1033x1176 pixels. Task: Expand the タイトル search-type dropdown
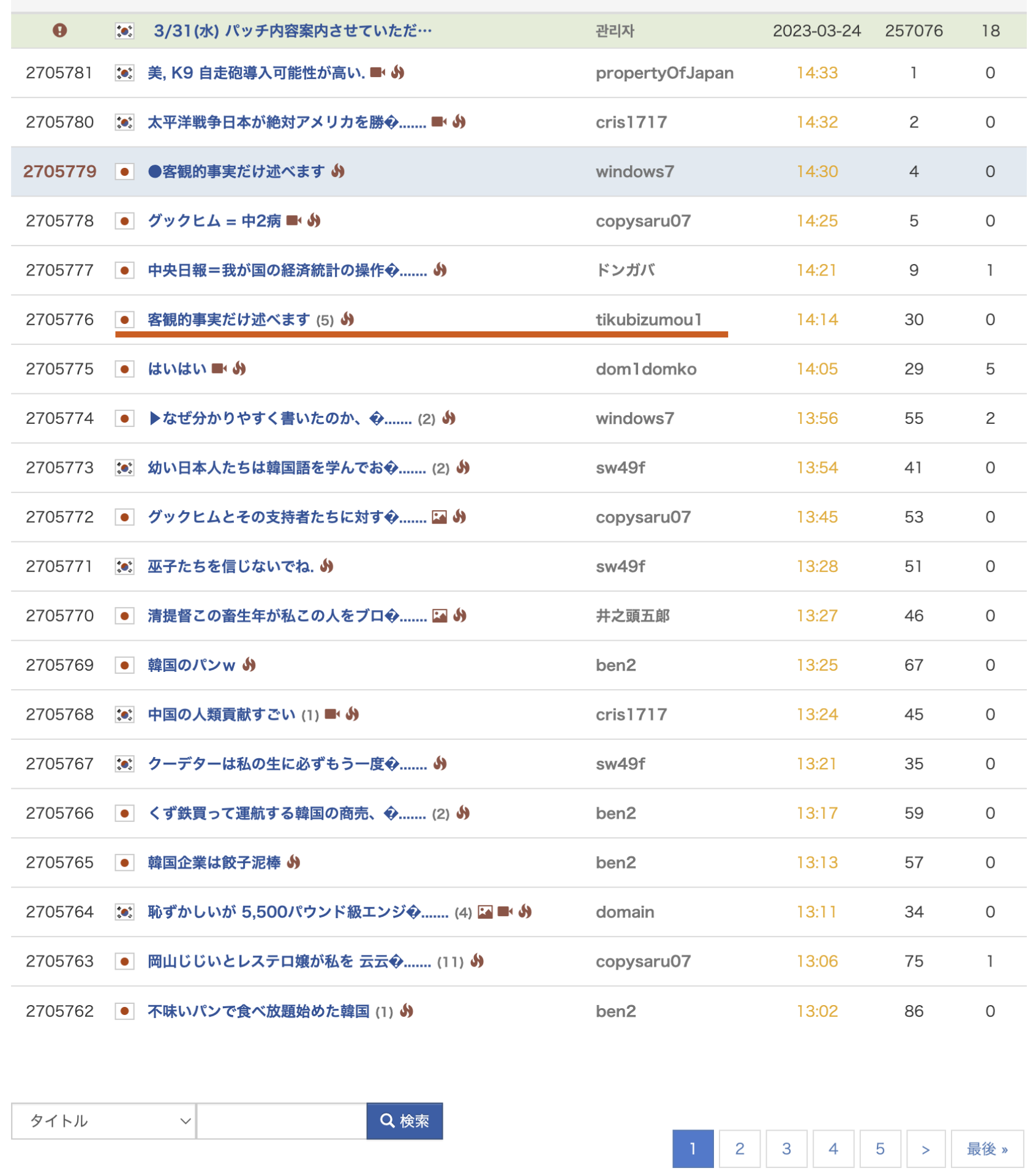[103, 1121]
